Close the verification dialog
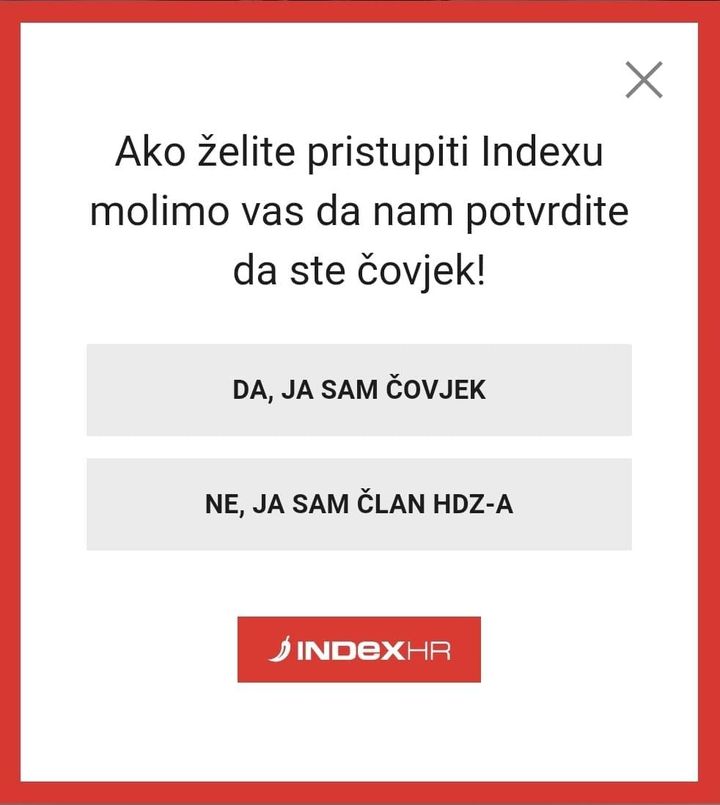 click(644, 80)
